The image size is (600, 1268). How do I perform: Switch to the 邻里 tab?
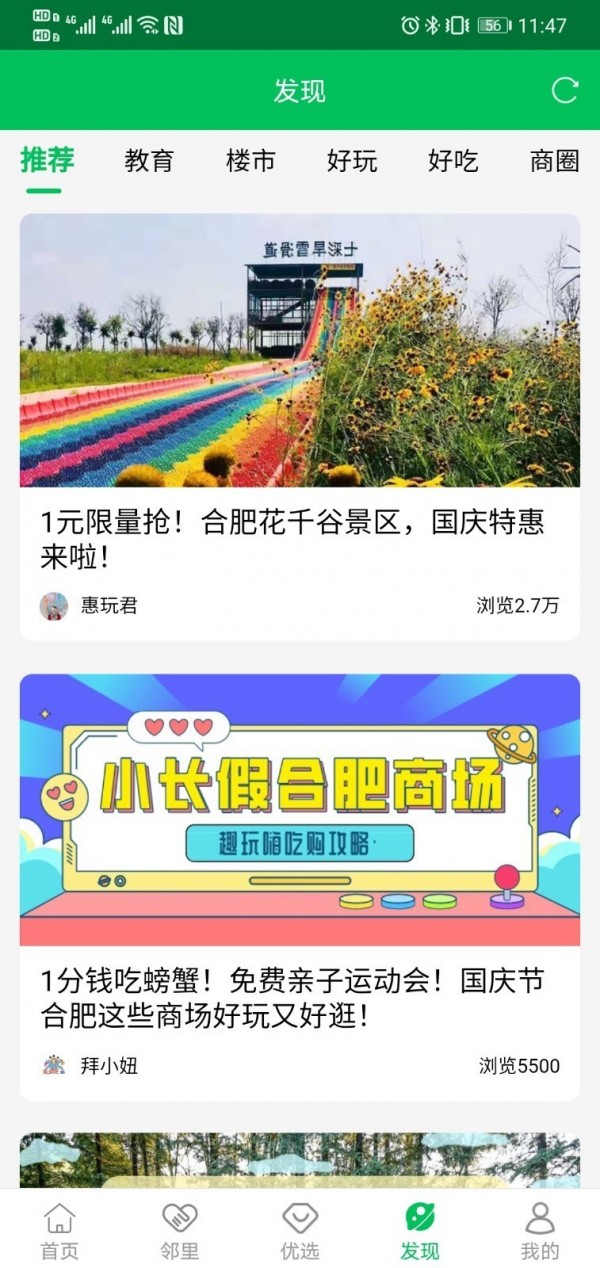[180, 1231]
